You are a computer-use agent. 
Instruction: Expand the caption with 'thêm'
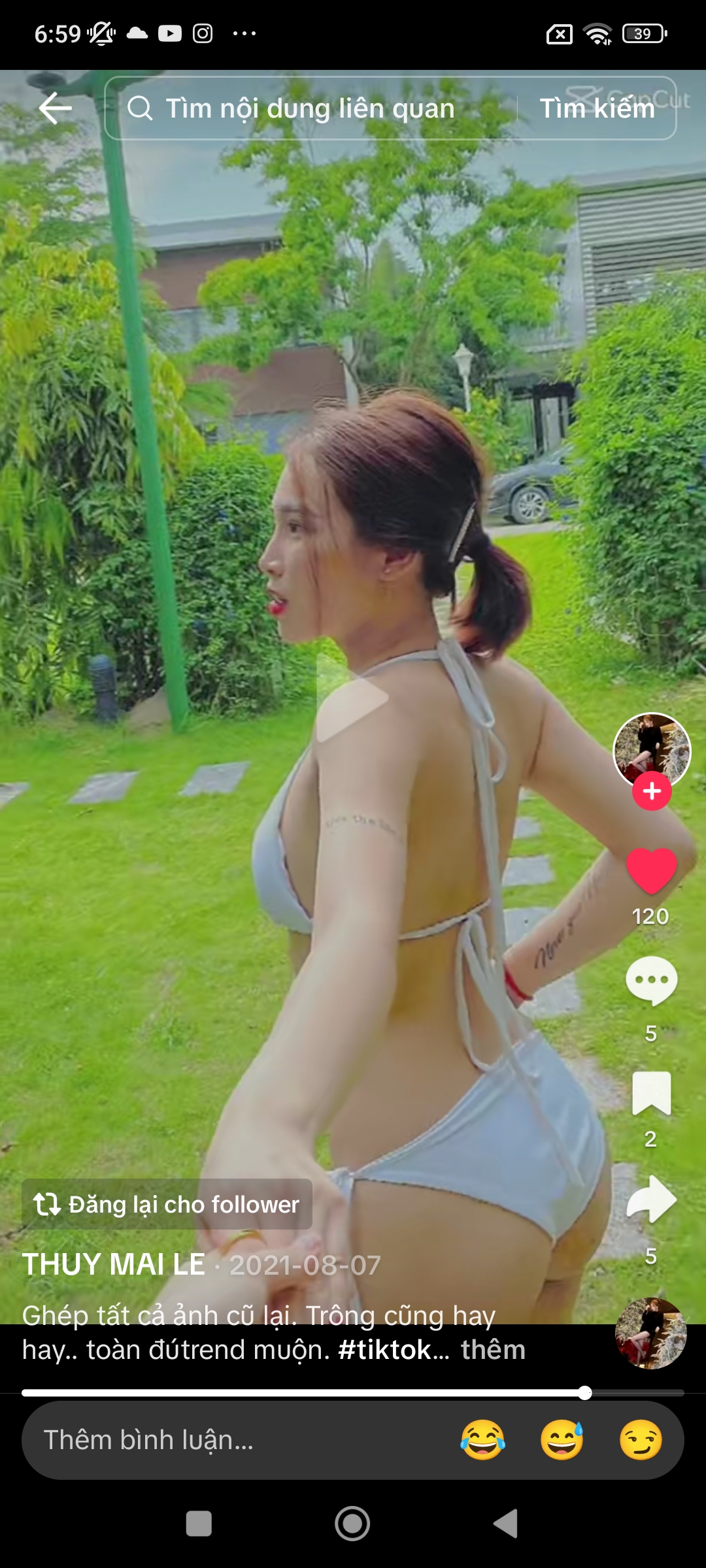pyautogui.click(x=493, y=1350)
